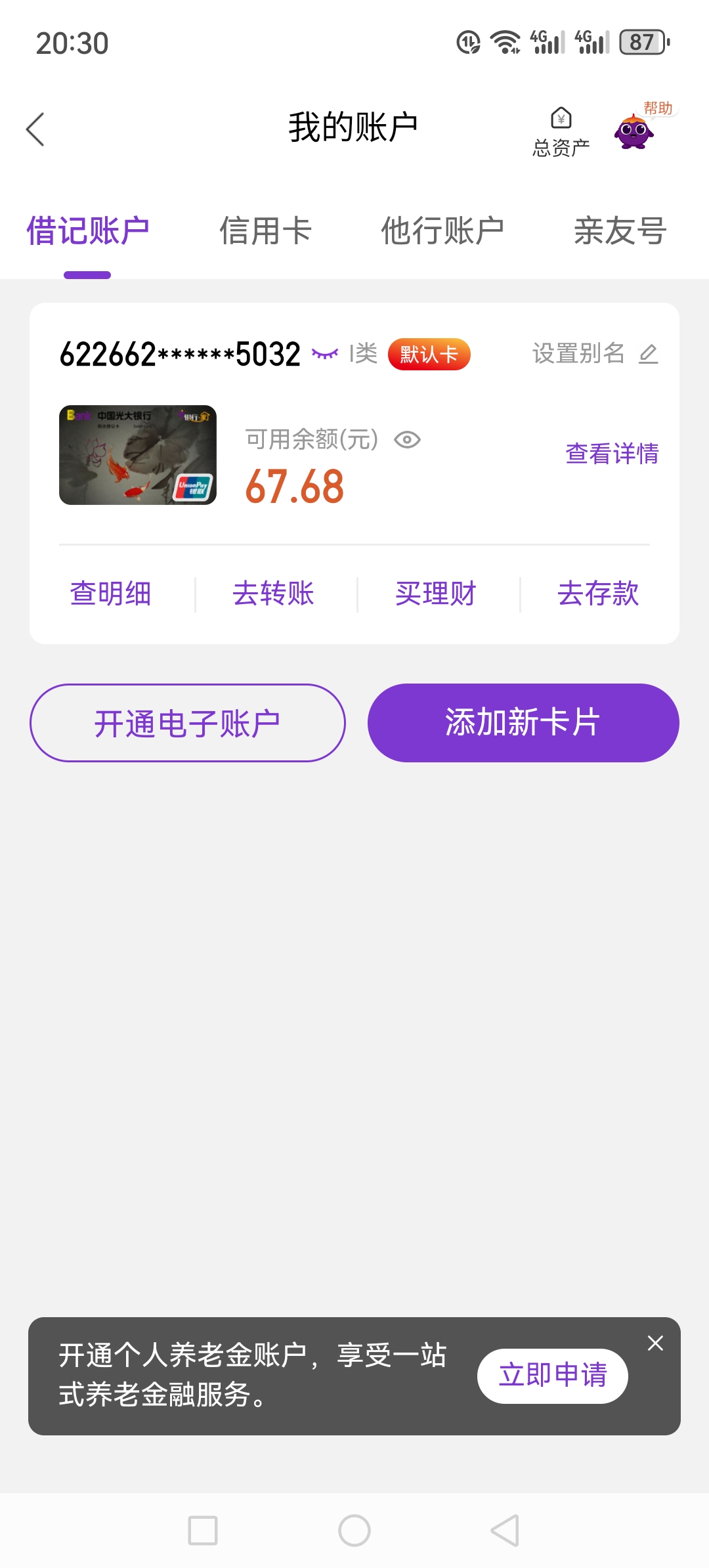The height and width of the screenshot is (1568, 709).
Task: Tap 买理财 to buy wealth products
Action: 436,594
